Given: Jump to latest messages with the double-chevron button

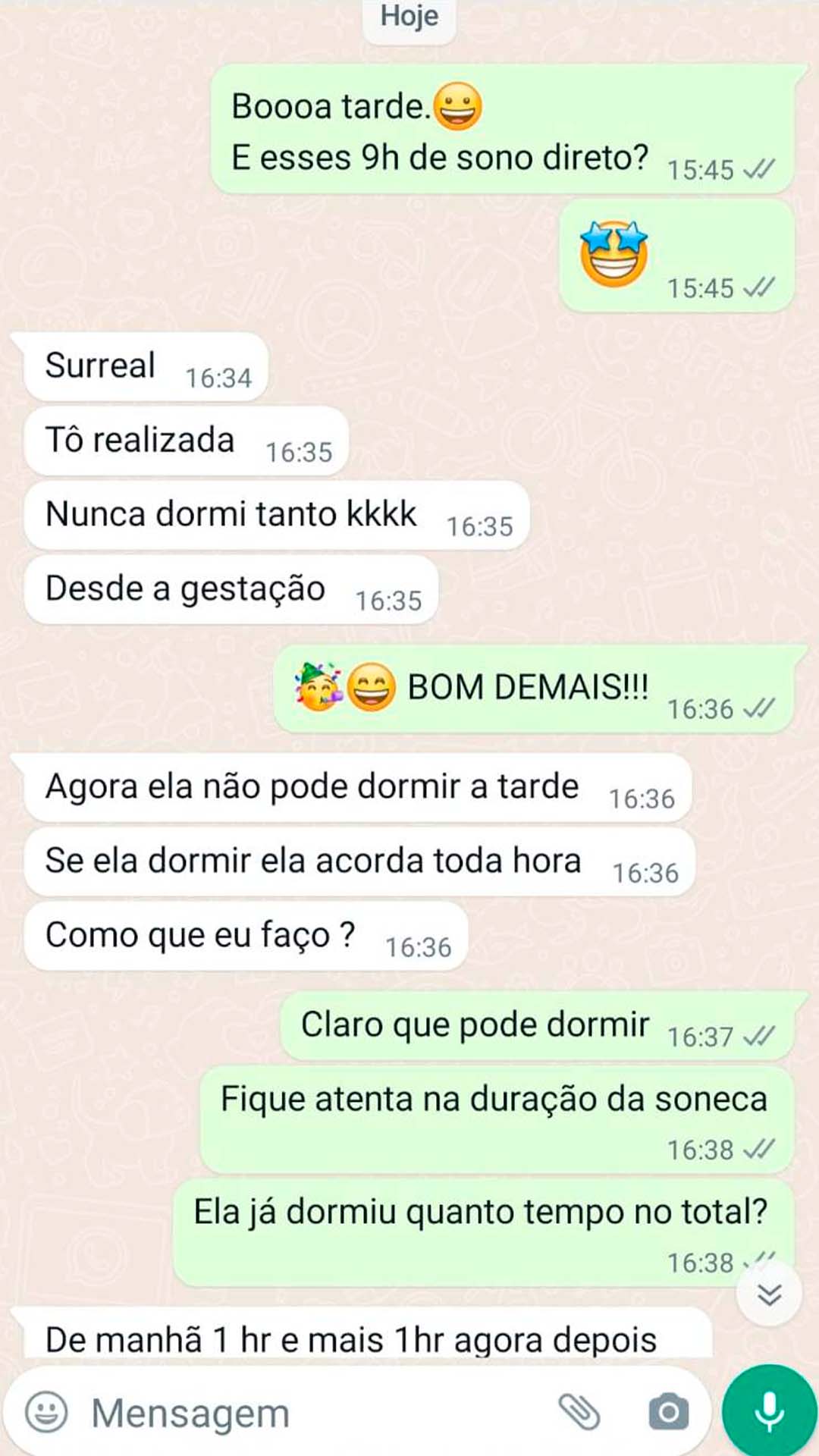Looking at the screenshot, I should coord(769,1294).
